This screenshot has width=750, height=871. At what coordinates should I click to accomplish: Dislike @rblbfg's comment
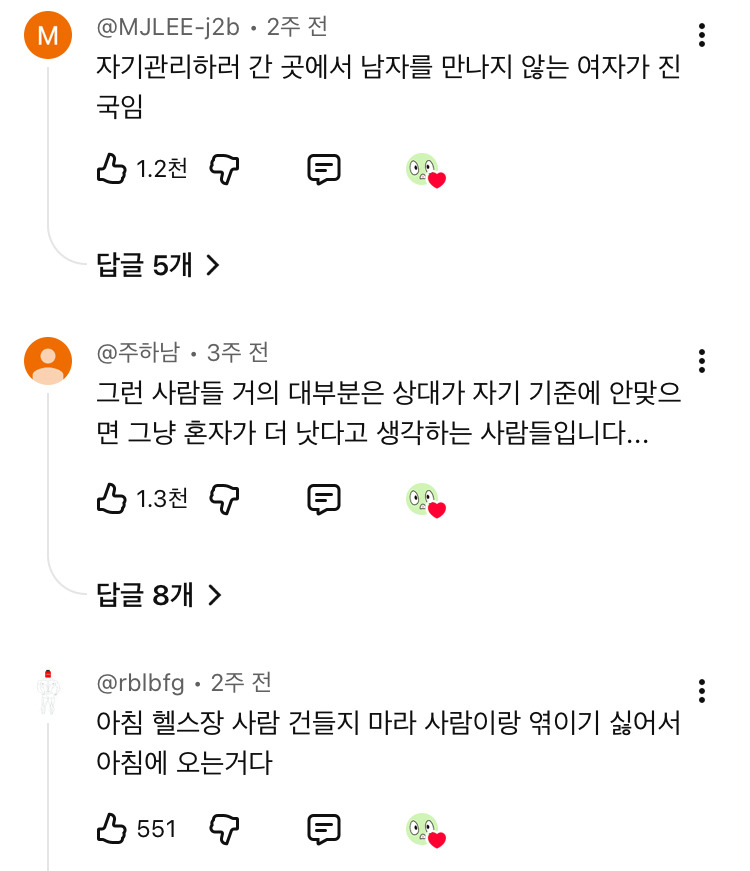[x=225, y=829]
